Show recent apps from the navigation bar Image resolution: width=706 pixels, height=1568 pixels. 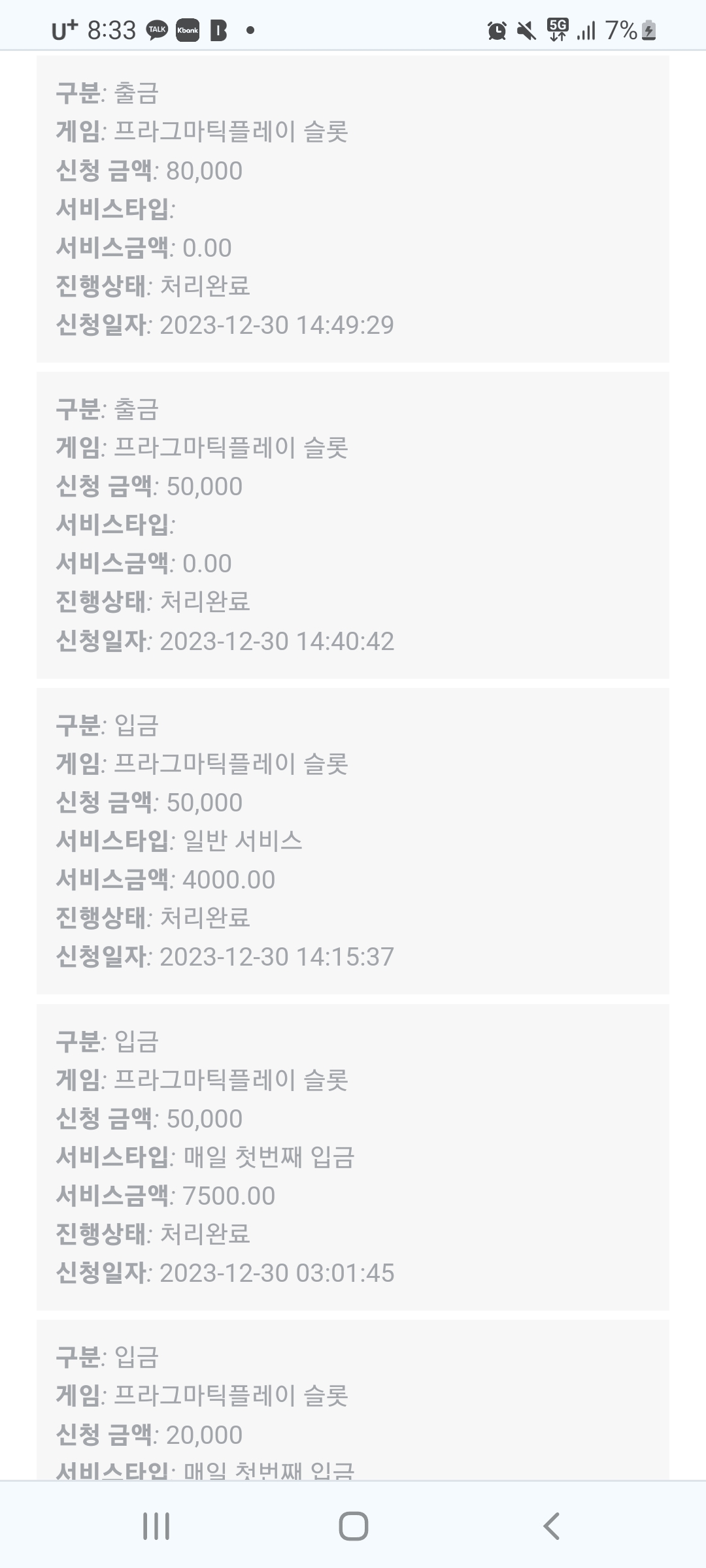[x=156, y=1526]
